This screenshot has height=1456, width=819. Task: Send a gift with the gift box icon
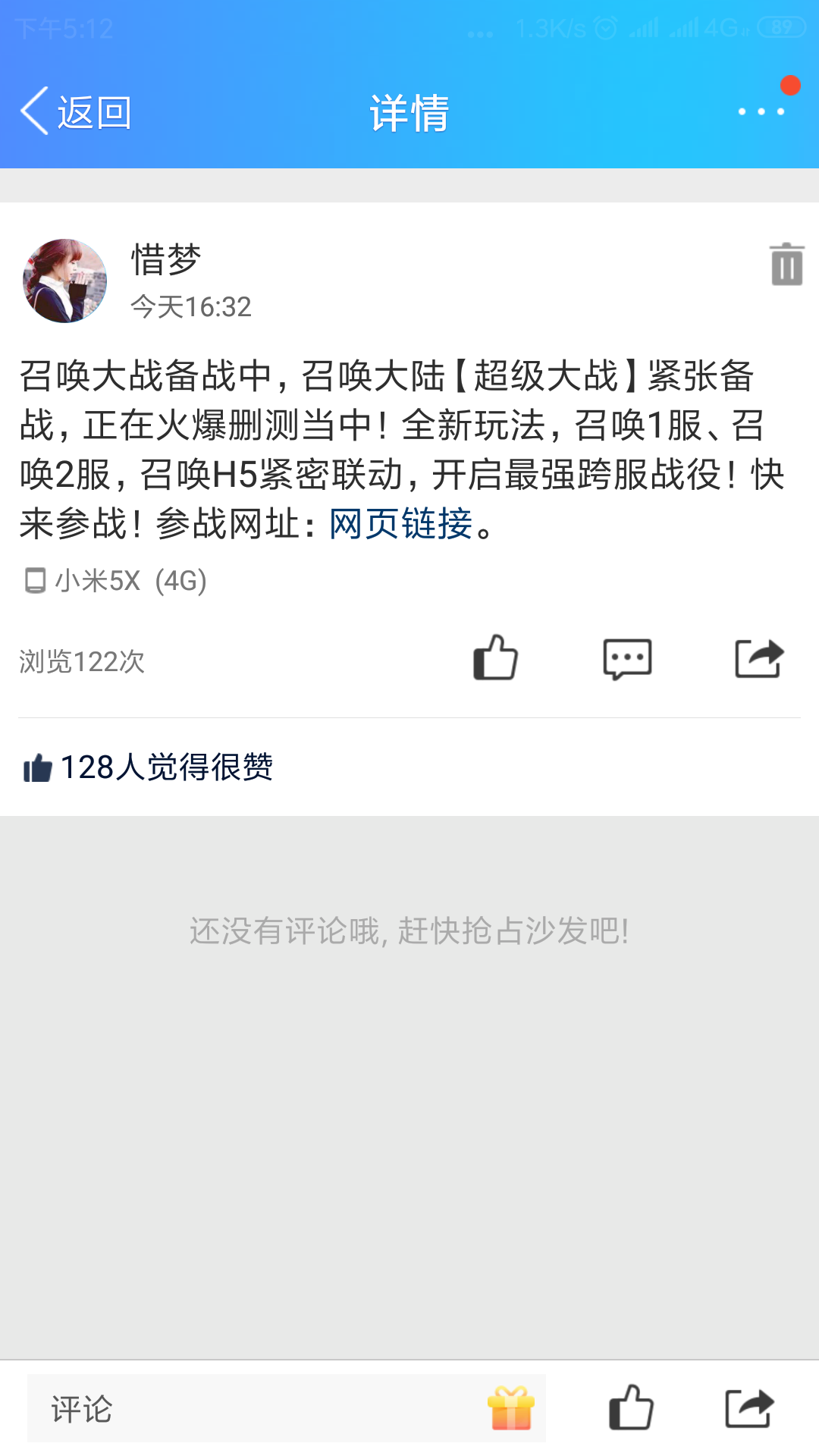click(511, 1408)
